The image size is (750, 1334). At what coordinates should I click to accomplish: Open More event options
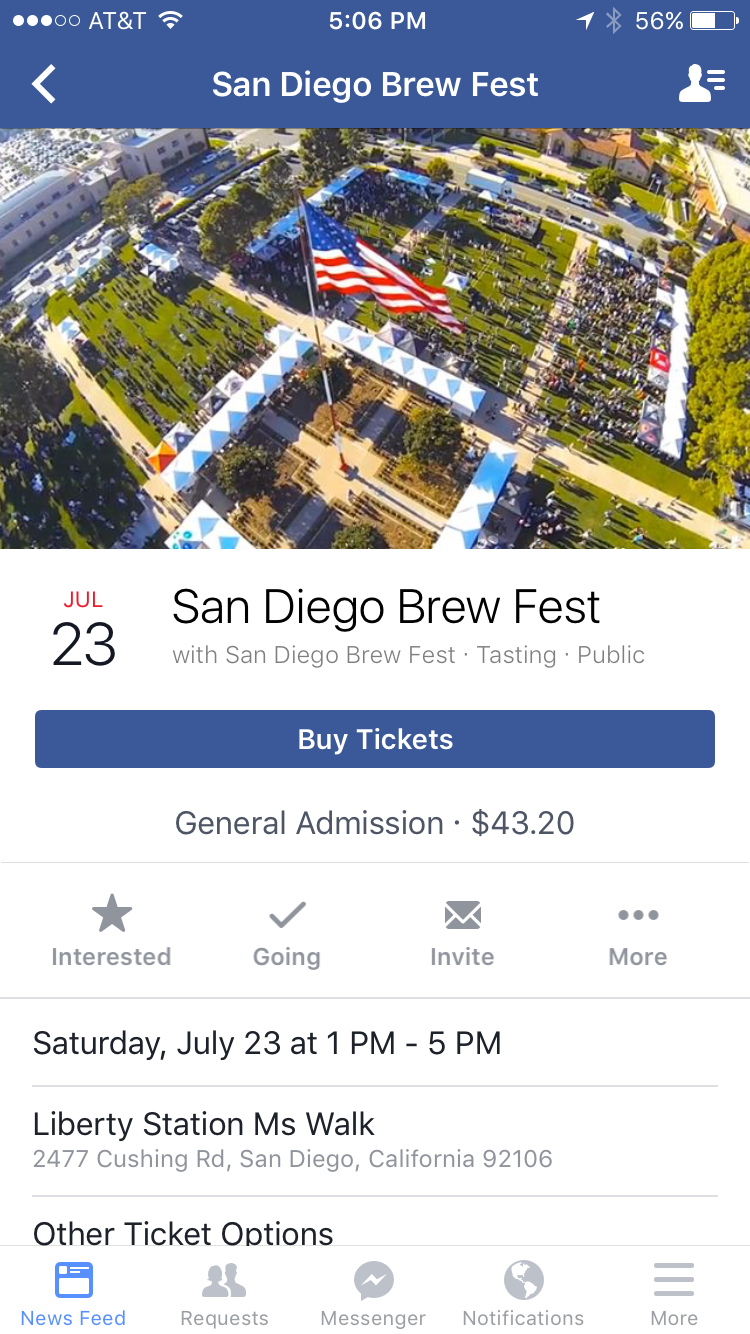pyautogui.click(x=638, y=932)
